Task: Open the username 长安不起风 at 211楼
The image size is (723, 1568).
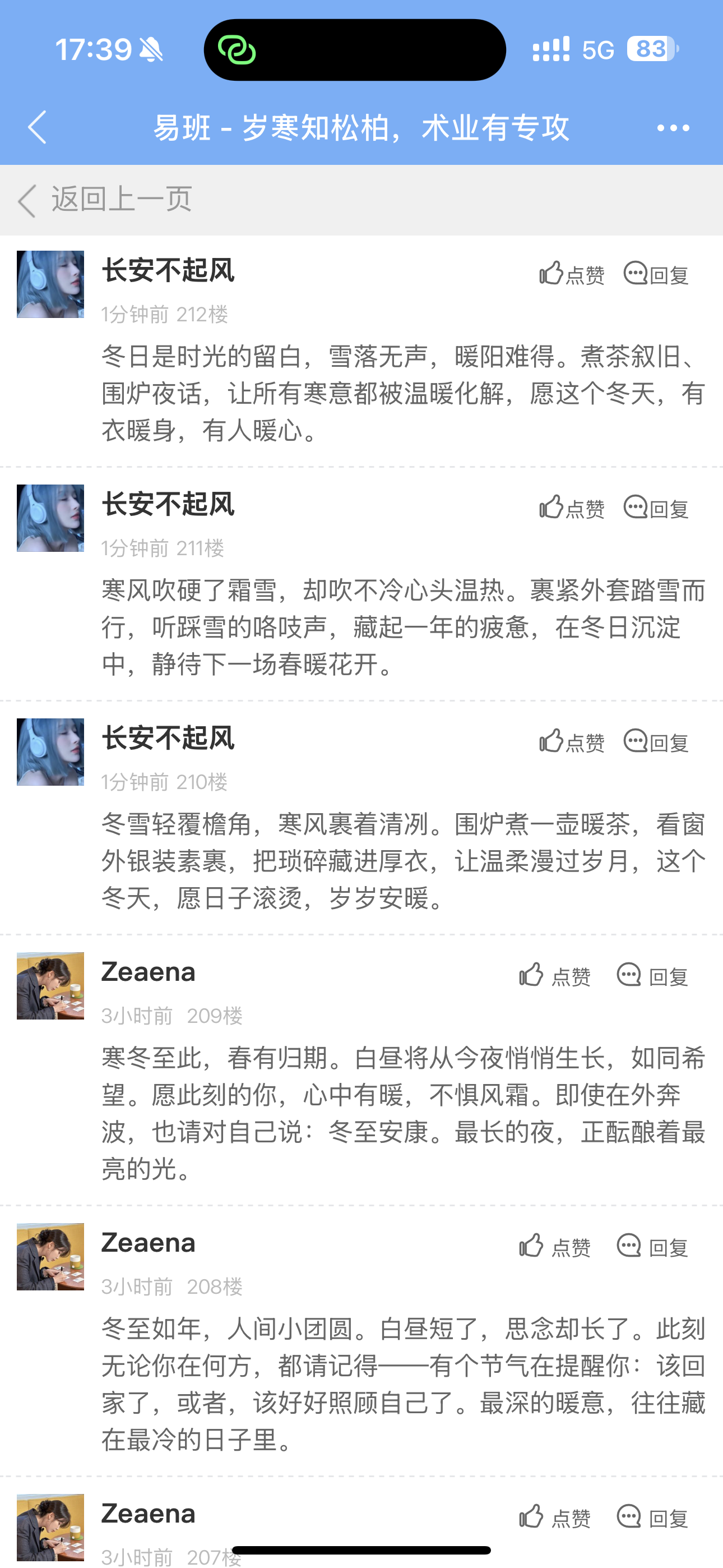Action: (168, 505)
